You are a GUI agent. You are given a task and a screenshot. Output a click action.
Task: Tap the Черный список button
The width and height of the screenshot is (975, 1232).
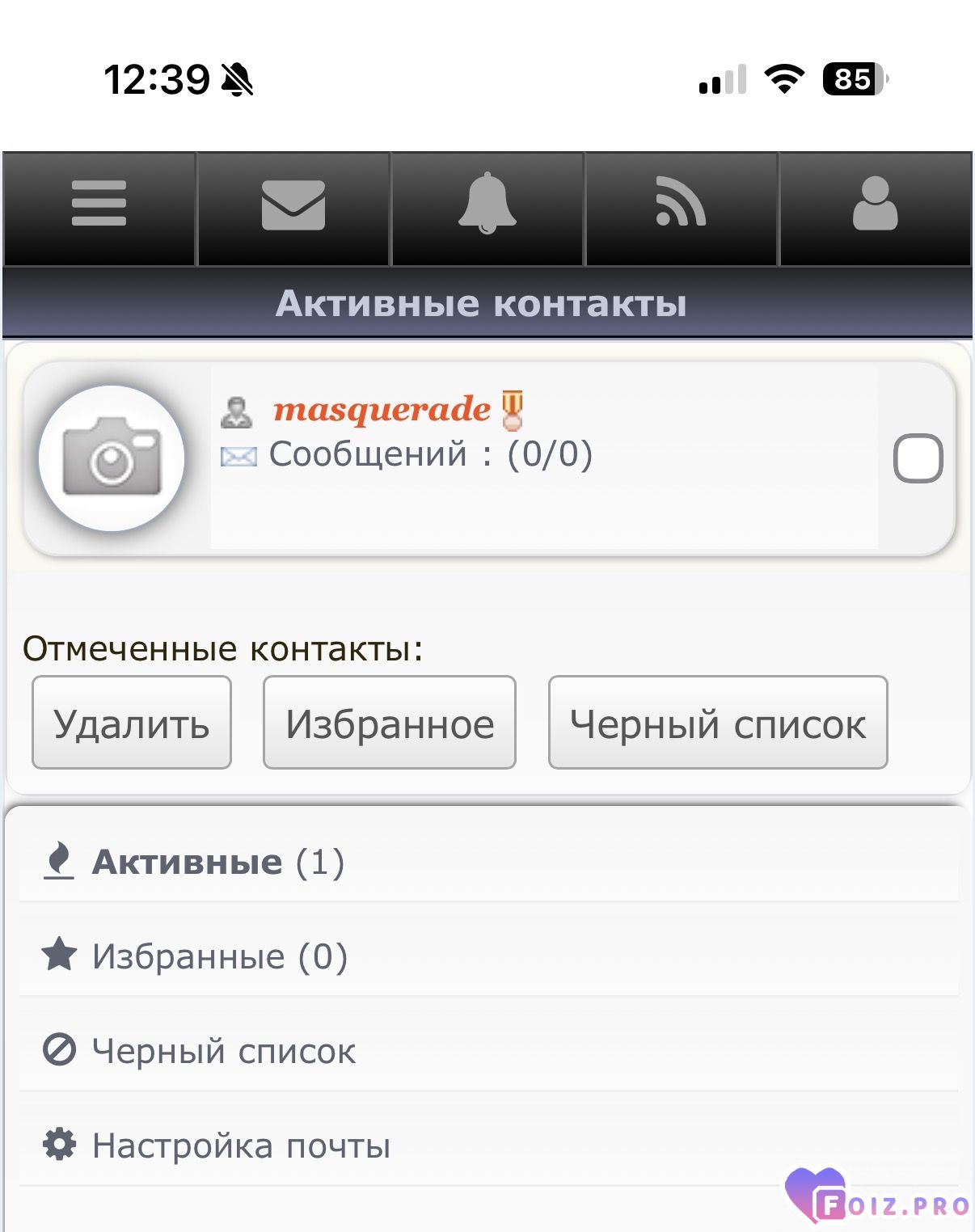click(x=717, y=723)
